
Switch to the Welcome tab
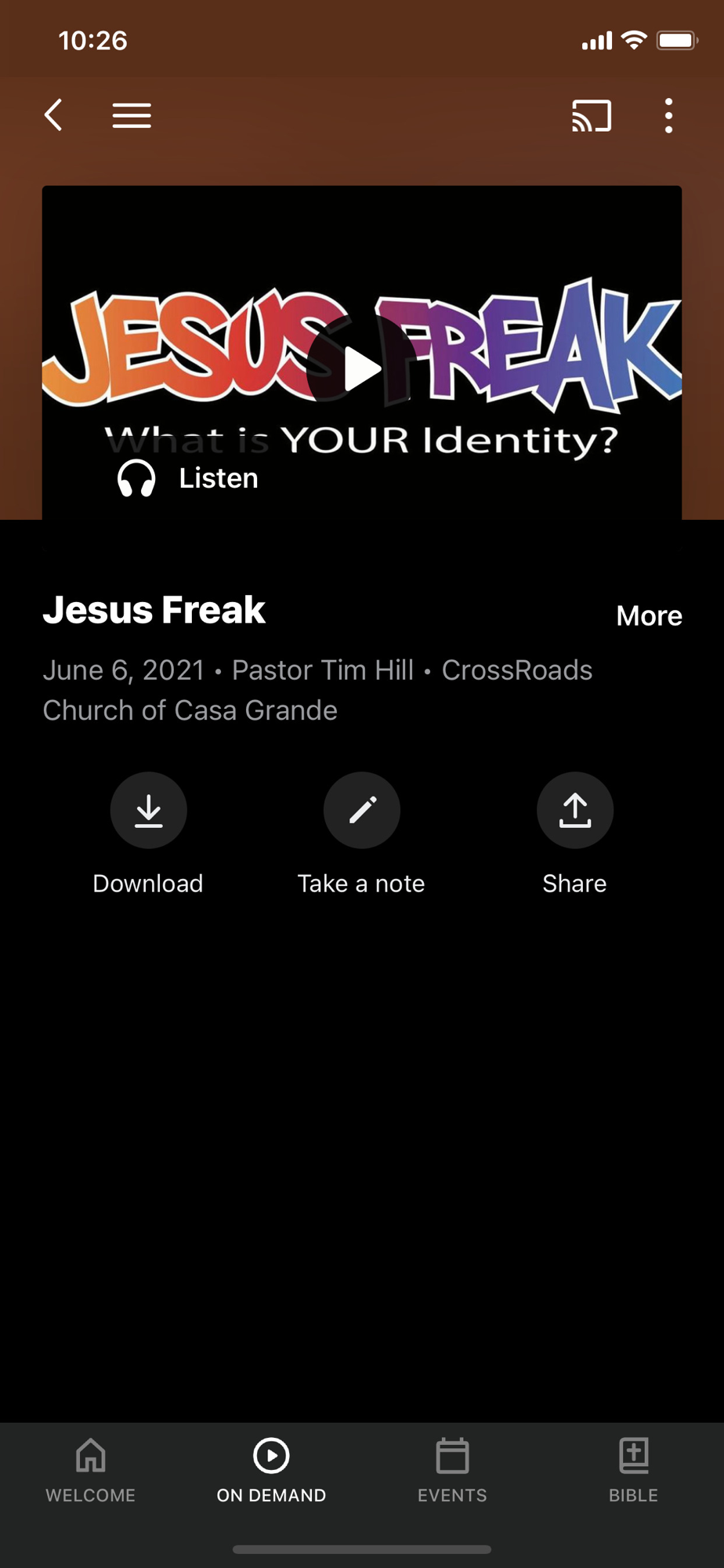(x=91, y=1471)
